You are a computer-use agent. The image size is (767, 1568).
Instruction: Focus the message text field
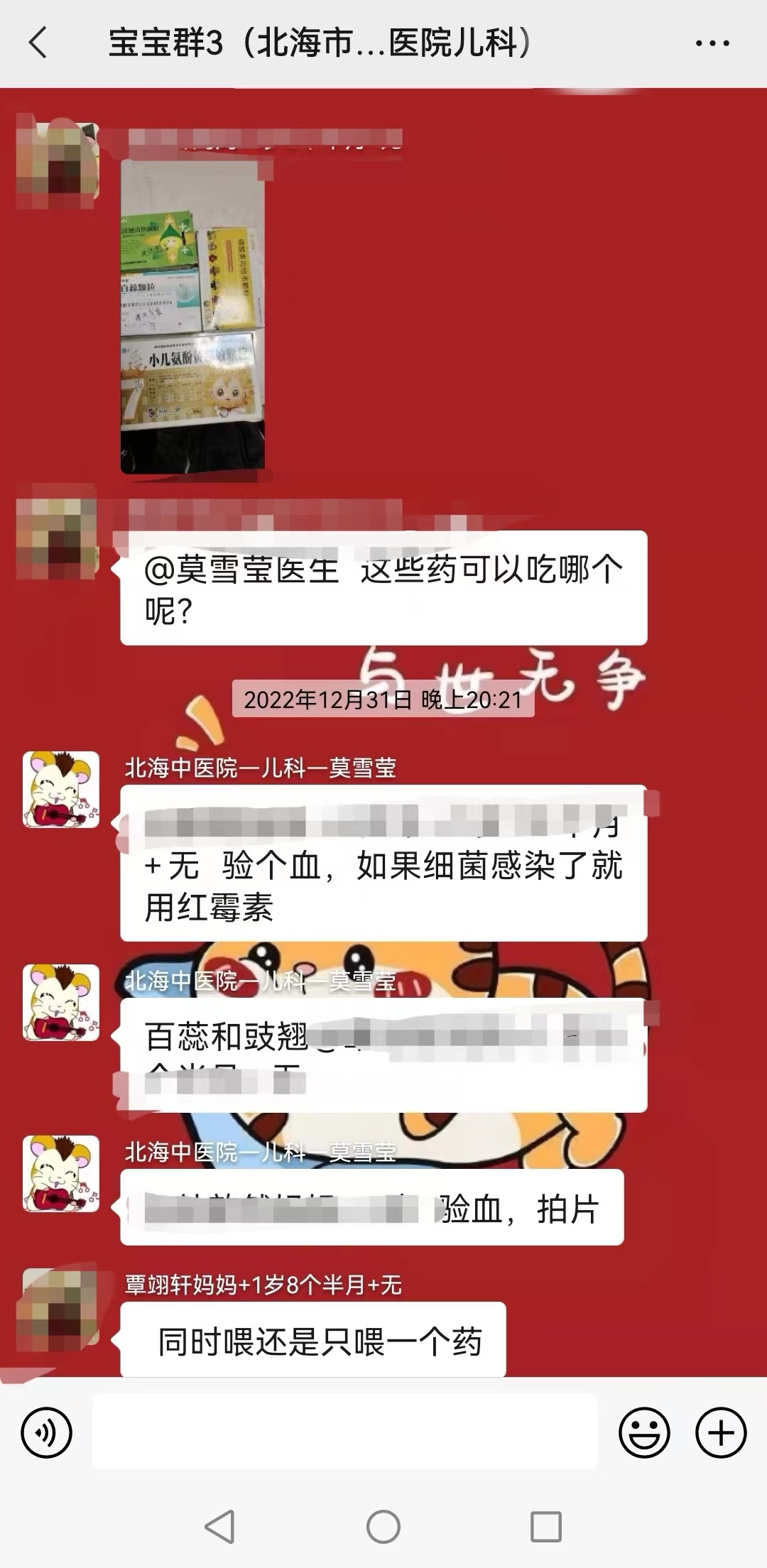click(345, 1432)
